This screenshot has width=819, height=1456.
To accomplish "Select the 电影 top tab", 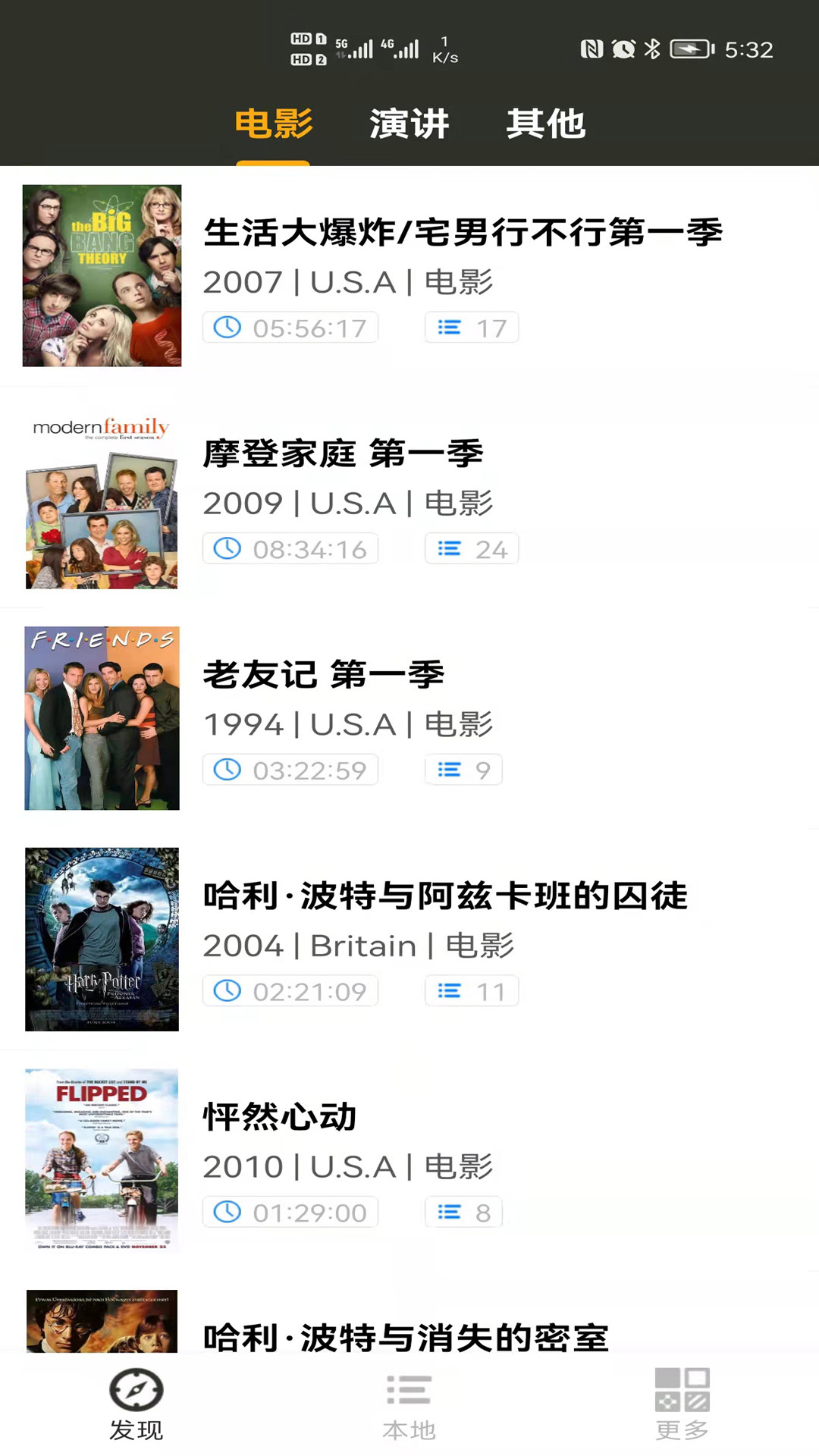I will (273, 124).
